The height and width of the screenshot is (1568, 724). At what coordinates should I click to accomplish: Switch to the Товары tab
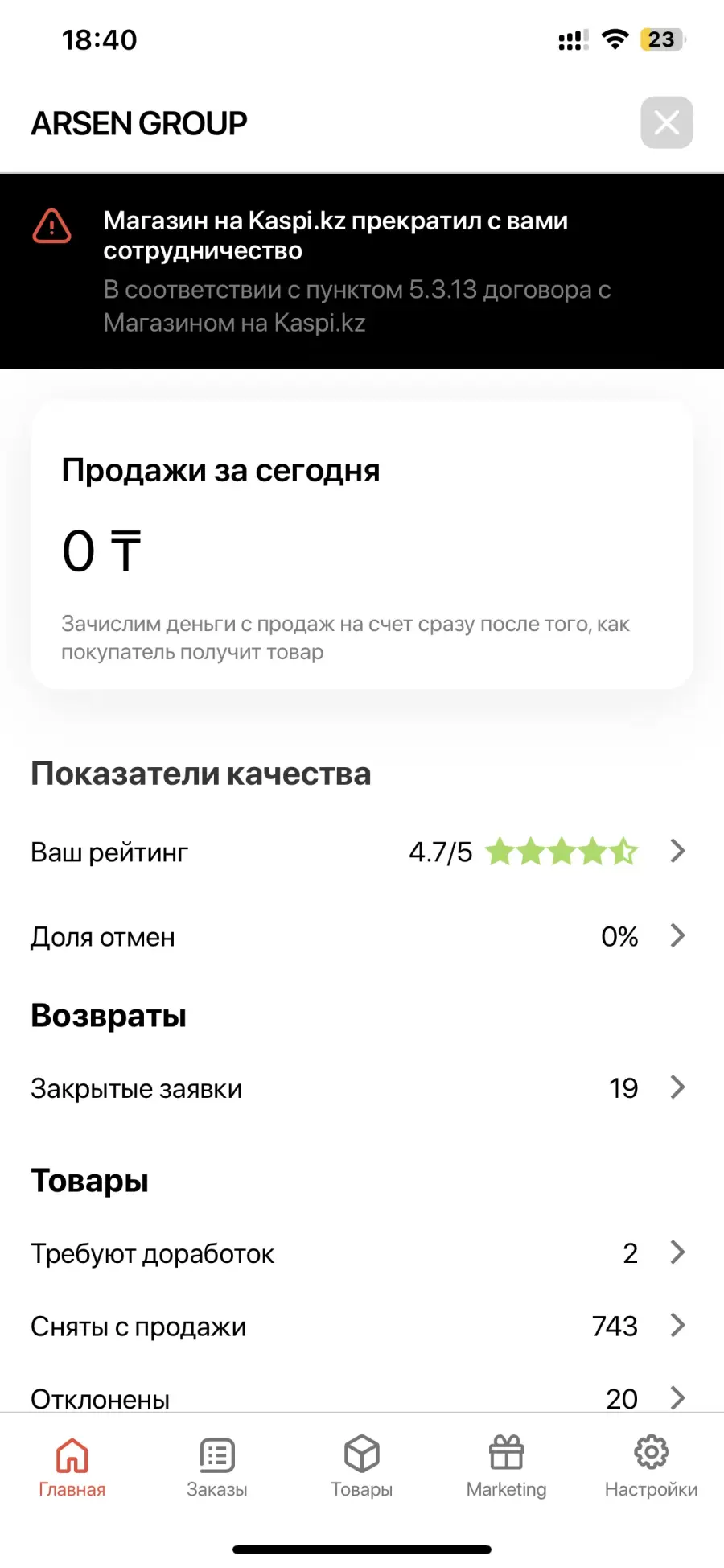[x=362, y=1467]
